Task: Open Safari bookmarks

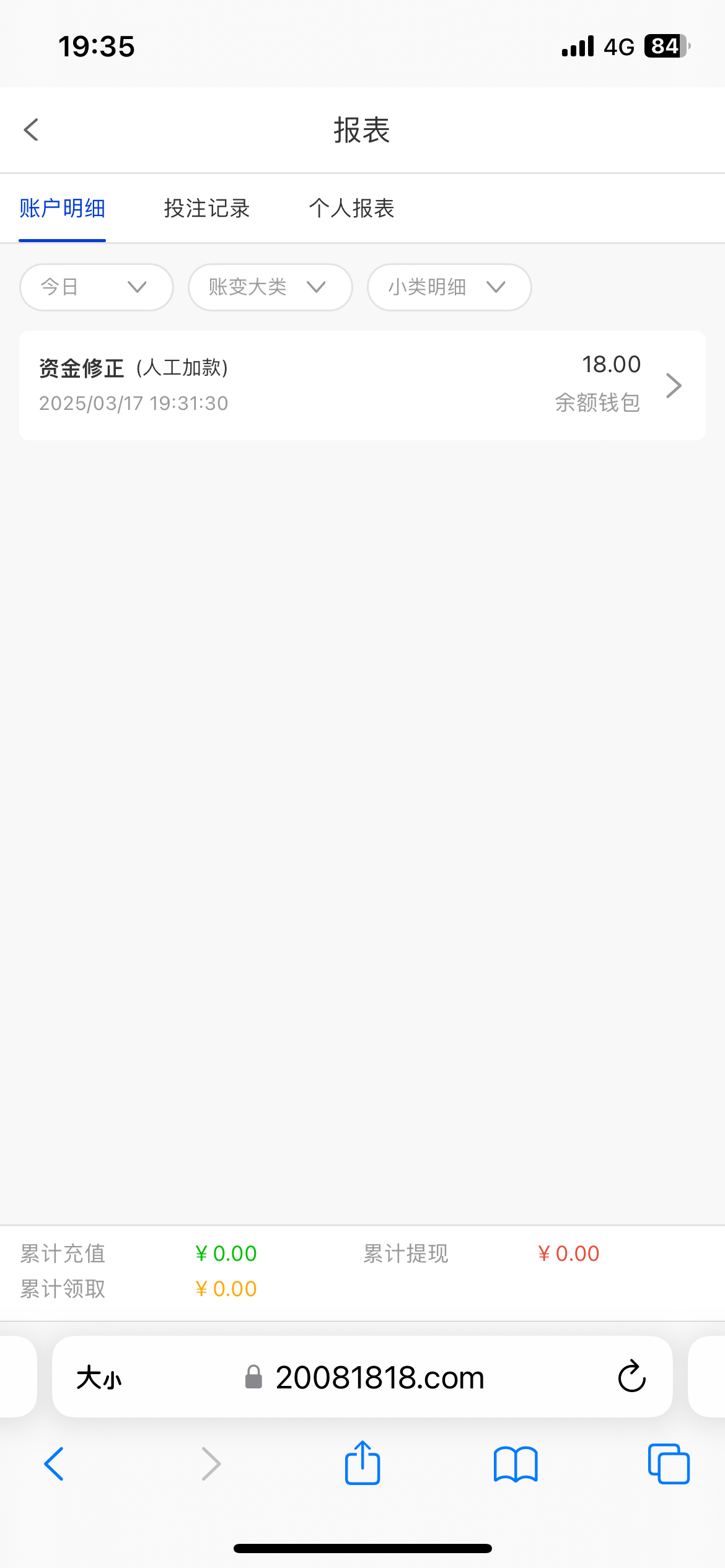Action: pos(516,1464)
